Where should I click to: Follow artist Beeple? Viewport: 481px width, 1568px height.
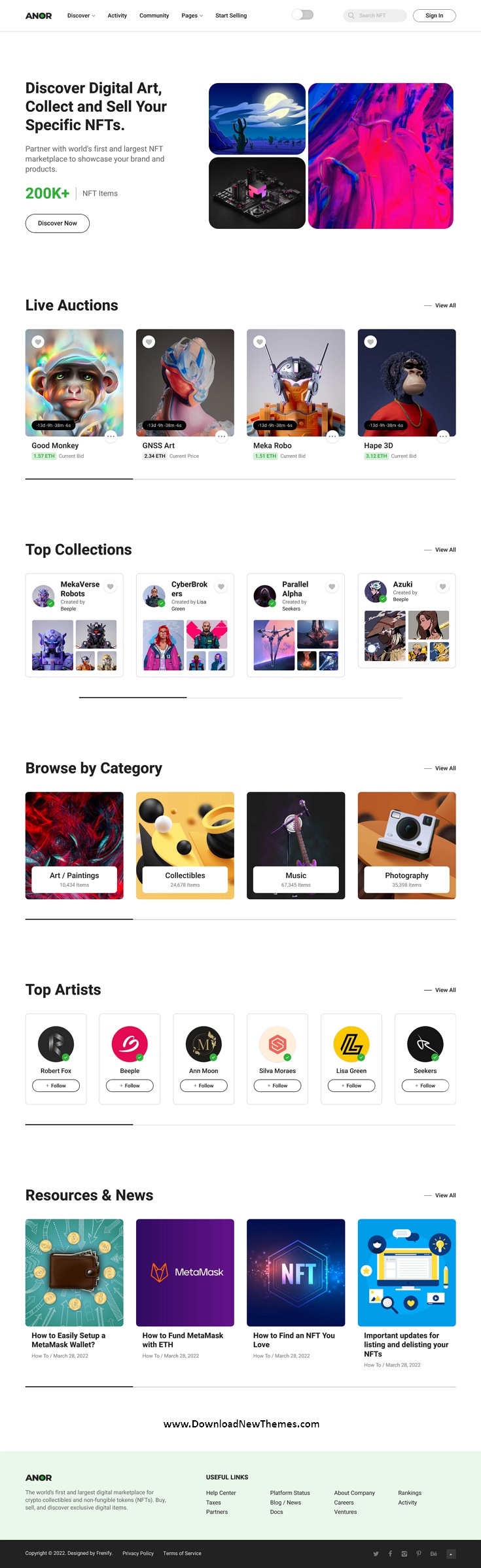pyautogui.click(x=130, y=1085)
